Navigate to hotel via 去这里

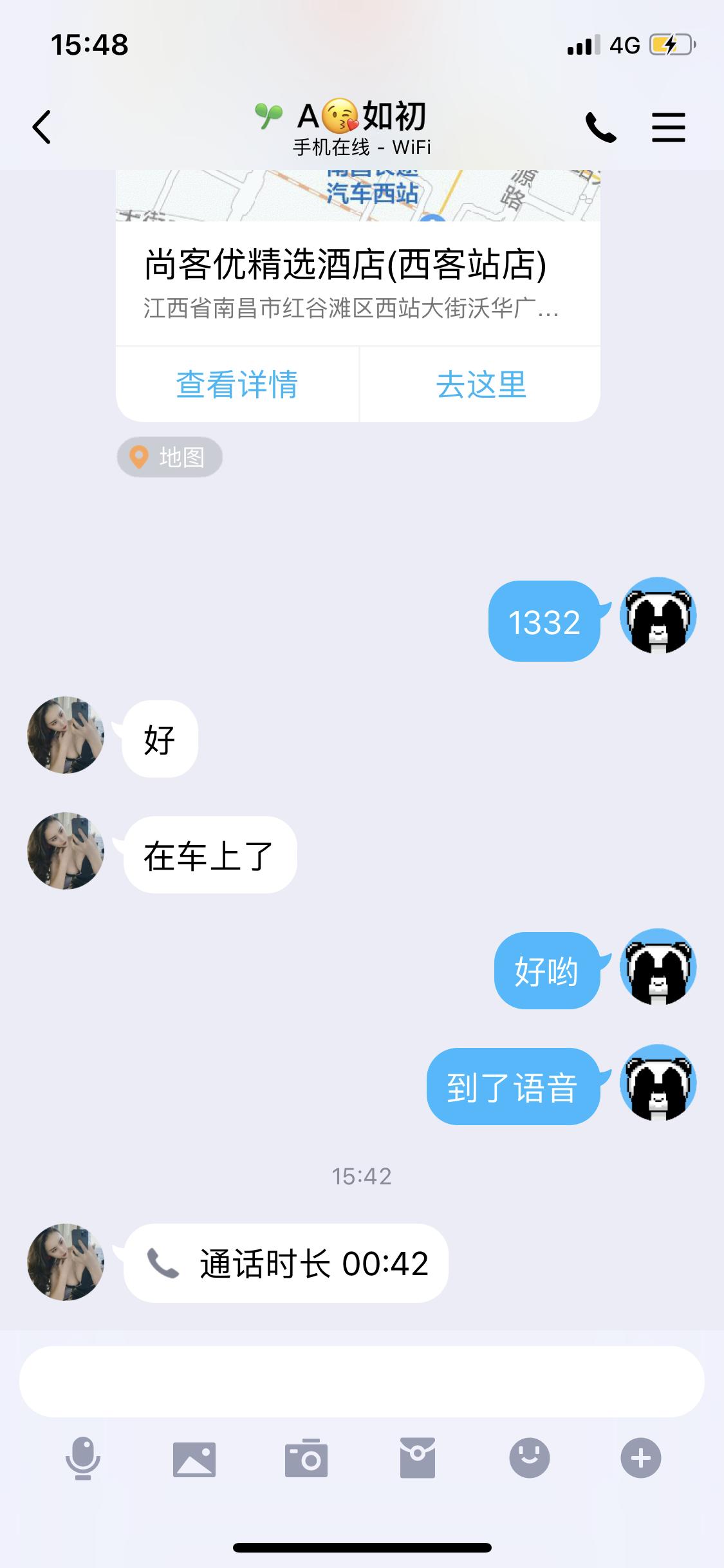(481, 384)
